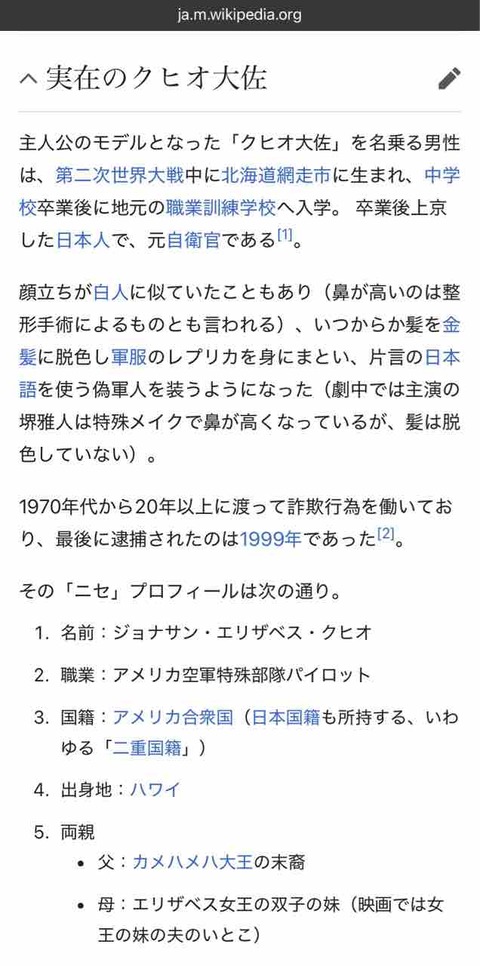Follow the 日本国籍 link
The width and height of the screenshot is (480, 966).
click(x=286, y=717)
